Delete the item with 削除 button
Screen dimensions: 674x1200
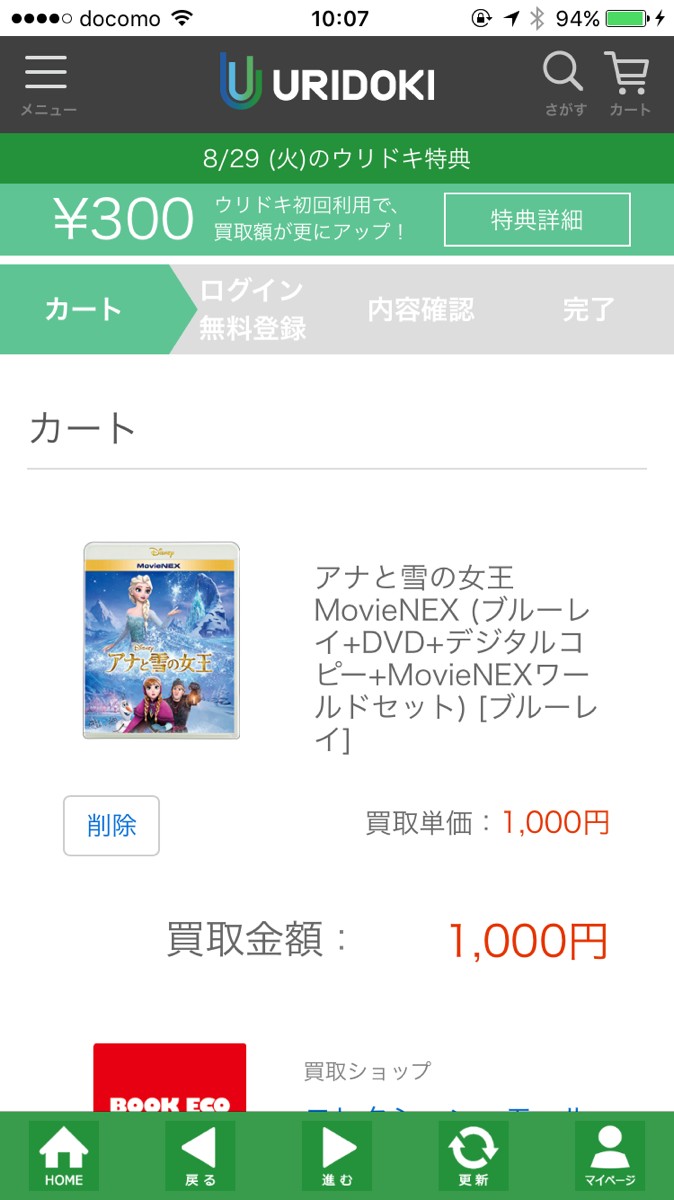coord(111,825)
